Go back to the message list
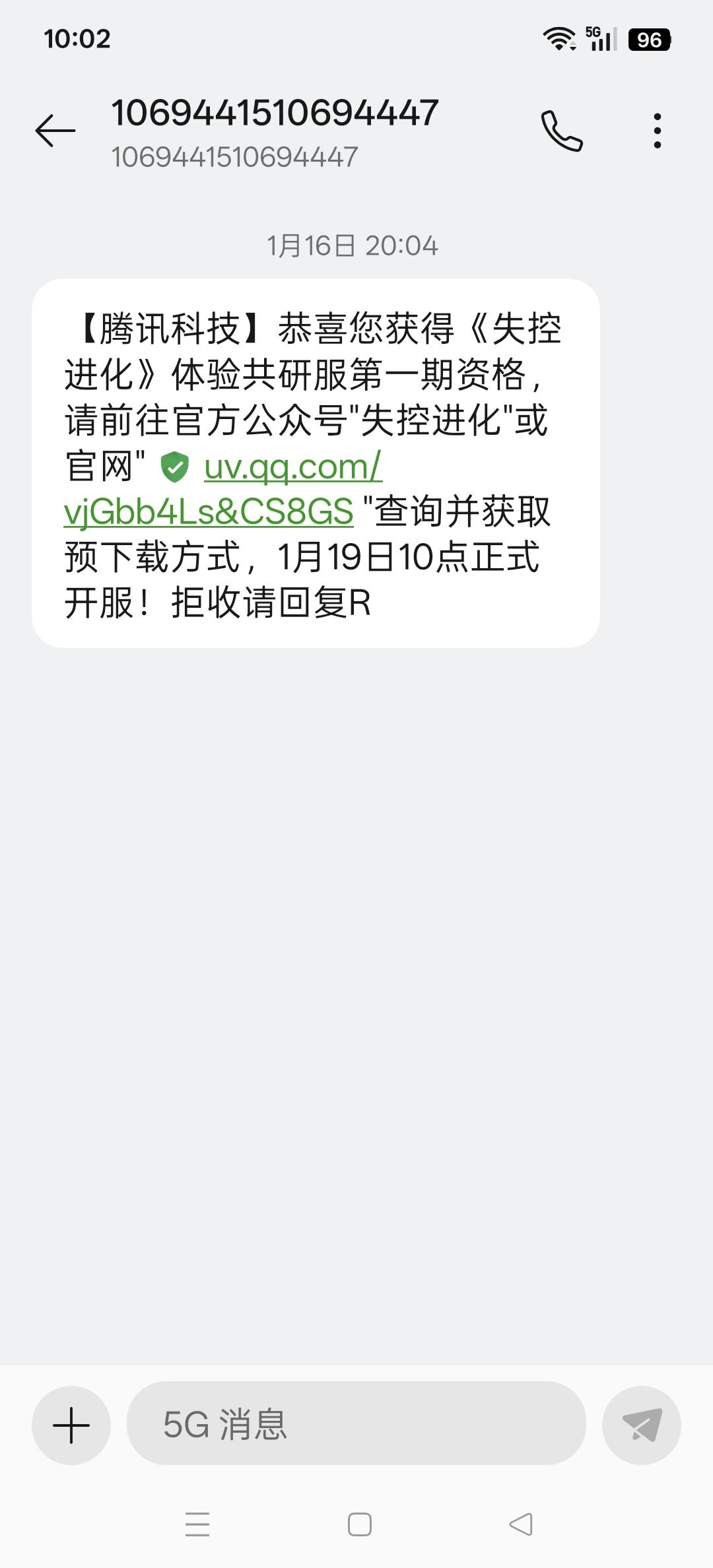The image size is (713, 1568). pos(55,131)
